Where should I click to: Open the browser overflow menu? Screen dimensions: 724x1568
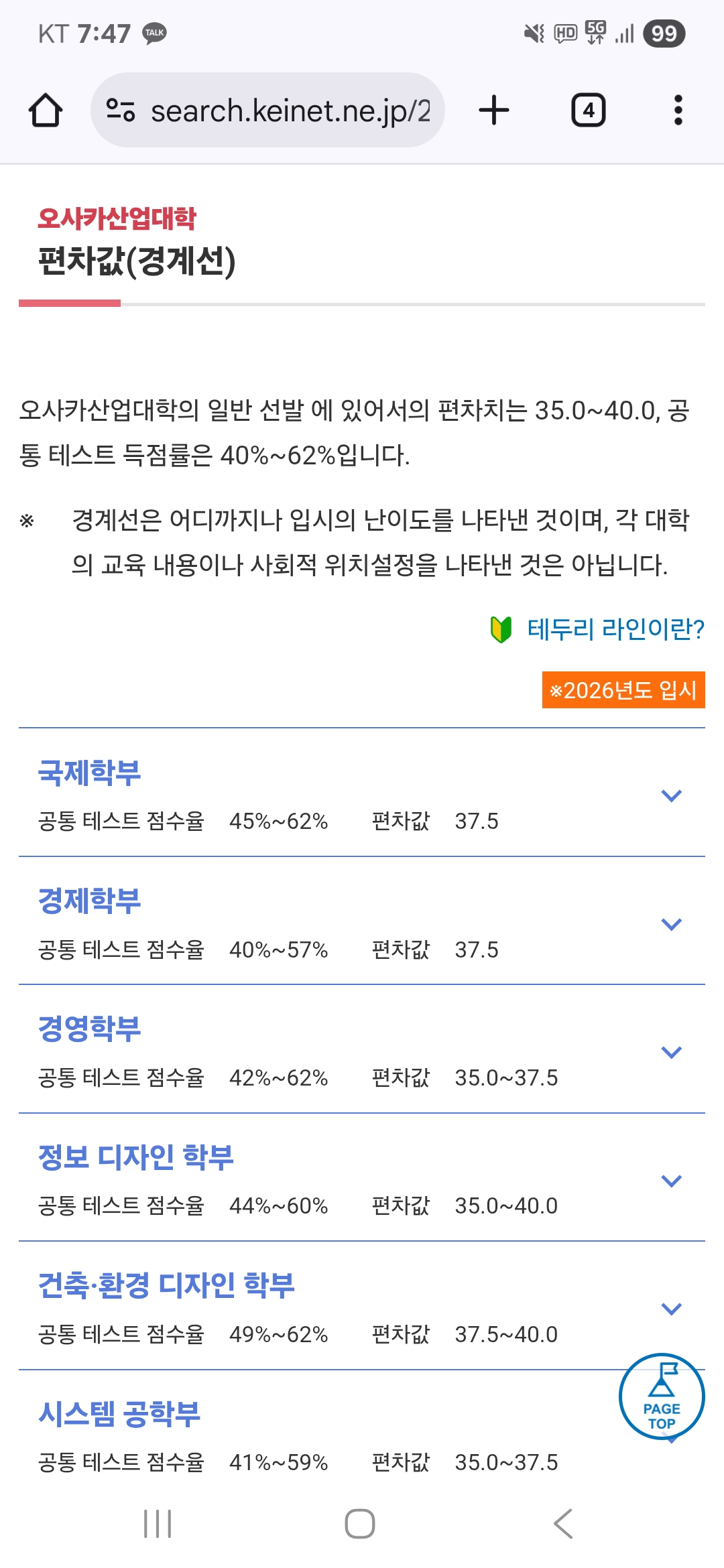678,111
